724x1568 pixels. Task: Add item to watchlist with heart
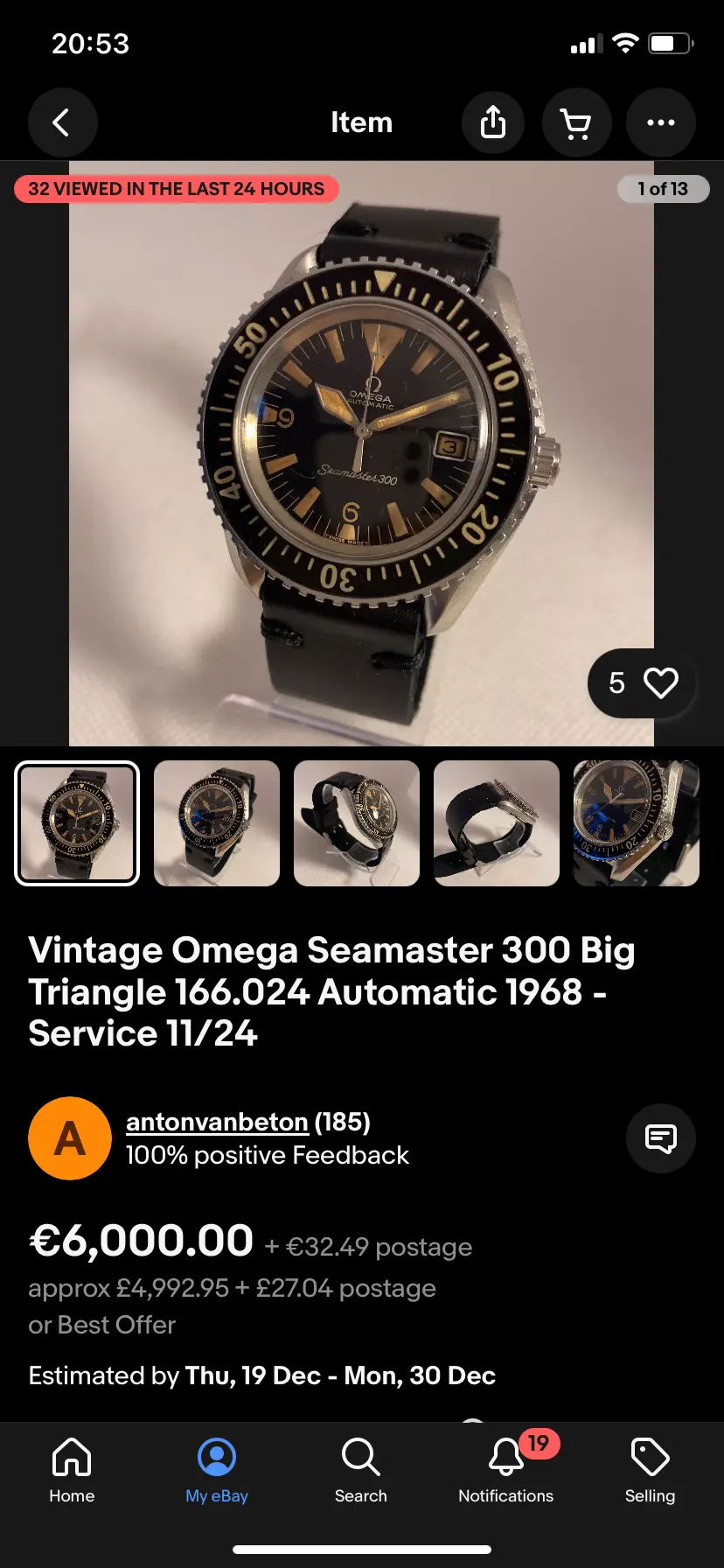point(659,683)
